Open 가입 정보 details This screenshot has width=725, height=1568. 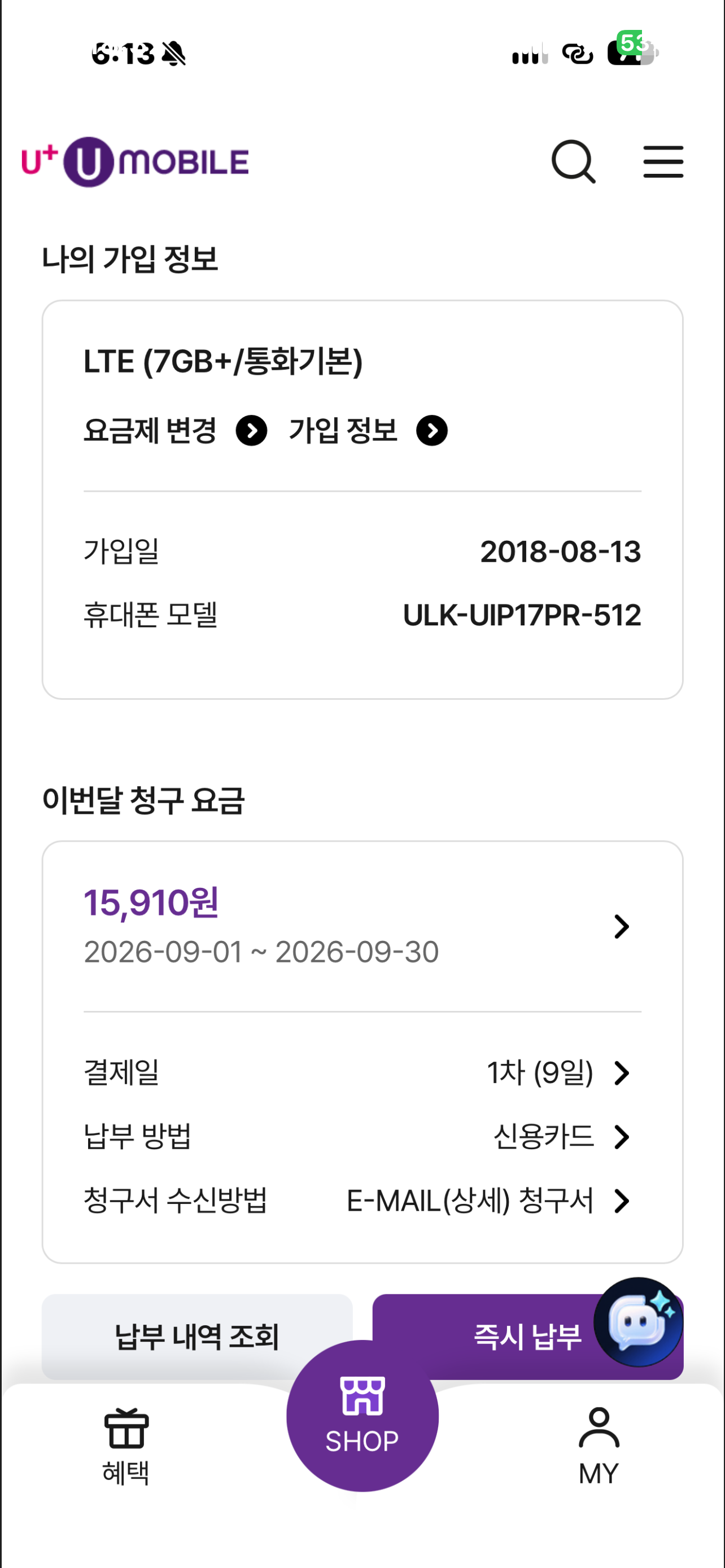click(x=368, y=431)
